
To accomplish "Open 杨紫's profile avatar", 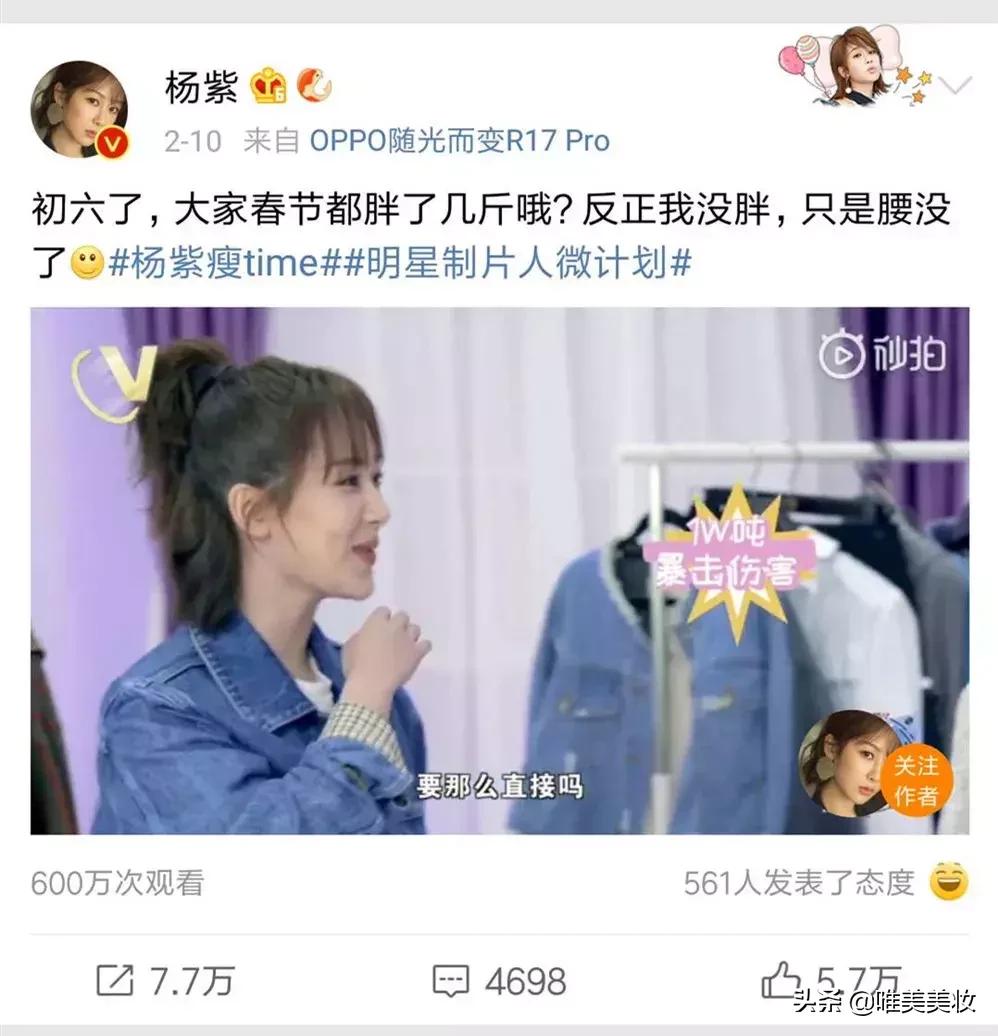I will [x=80, y=109].
